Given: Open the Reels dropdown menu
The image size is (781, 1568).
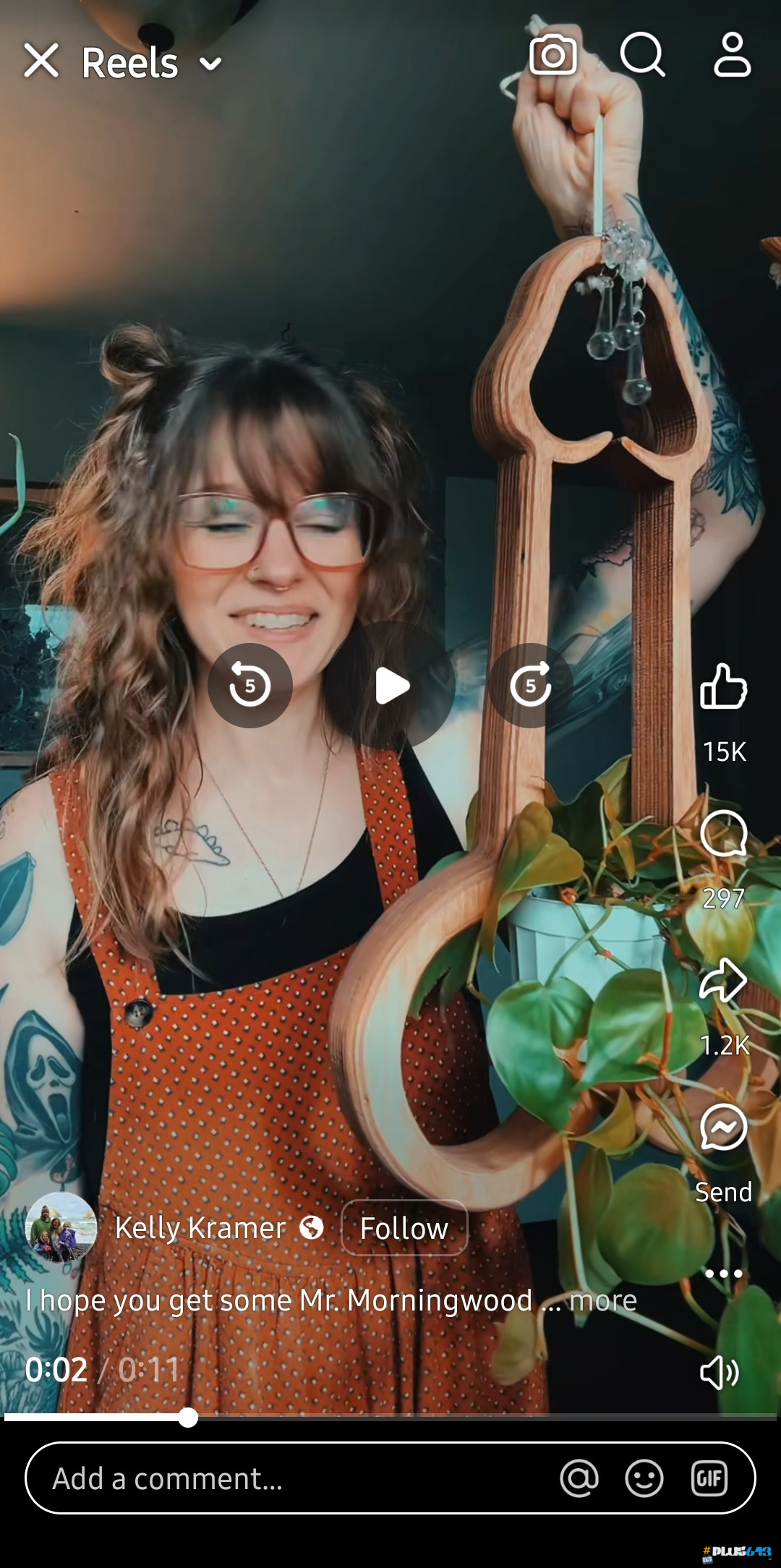Looking at the screenshot, I should 210,64.
